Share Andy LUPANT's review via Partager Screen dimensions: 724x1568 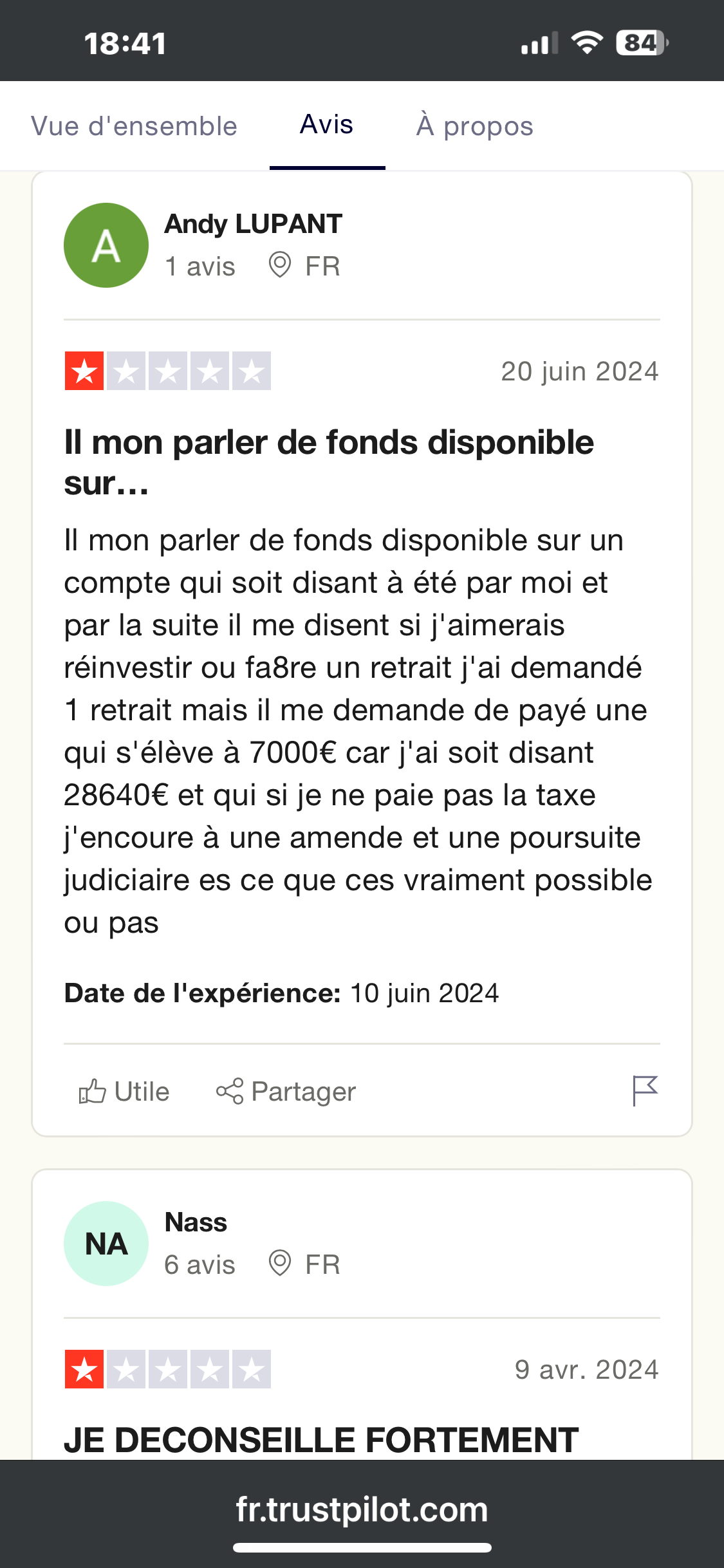[286, 1092]
